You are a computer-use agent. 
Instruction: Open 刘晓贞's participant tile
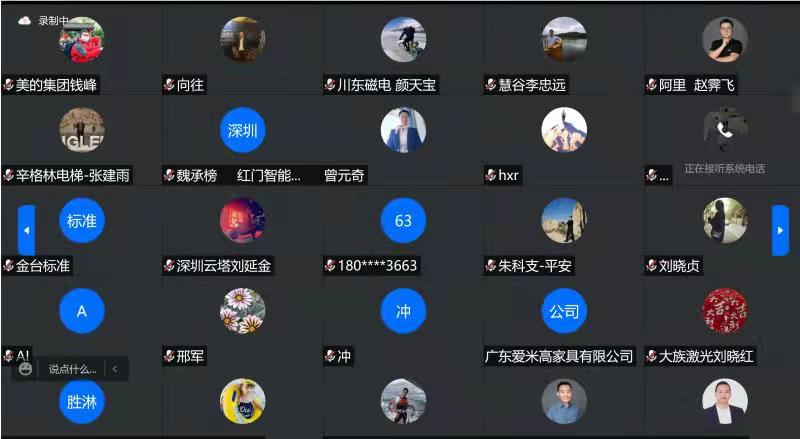(x=725, y=225)
